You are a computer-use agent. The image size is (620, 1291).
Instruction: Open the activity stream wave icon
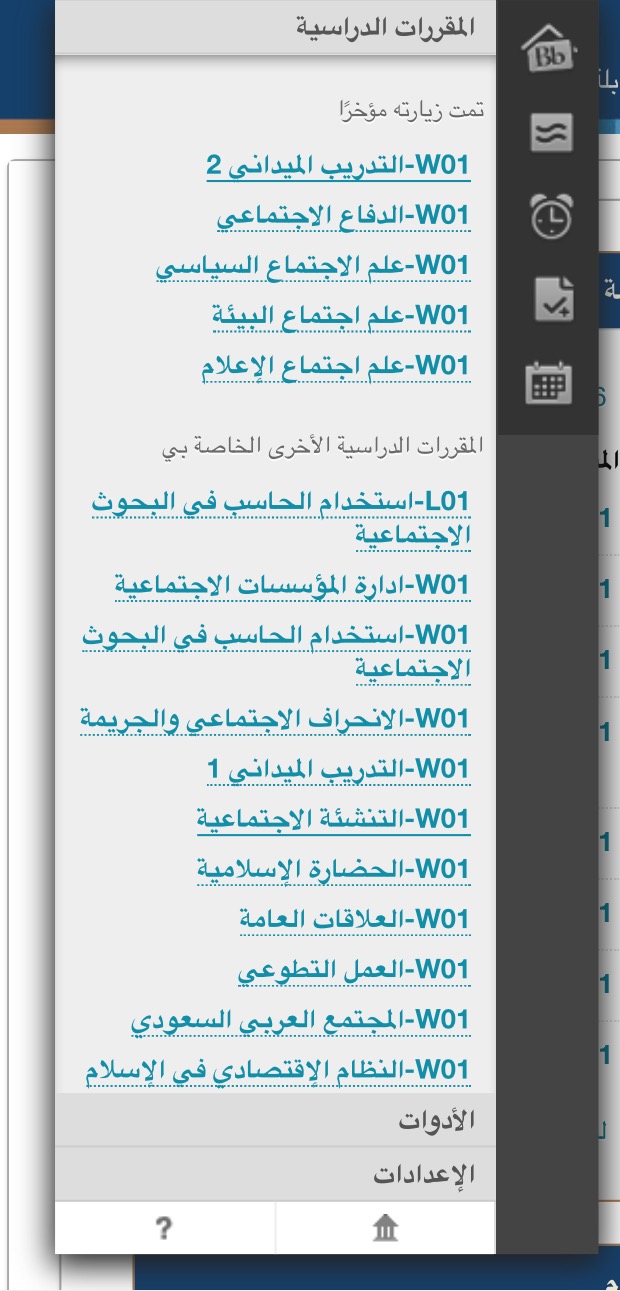(550, 132)
